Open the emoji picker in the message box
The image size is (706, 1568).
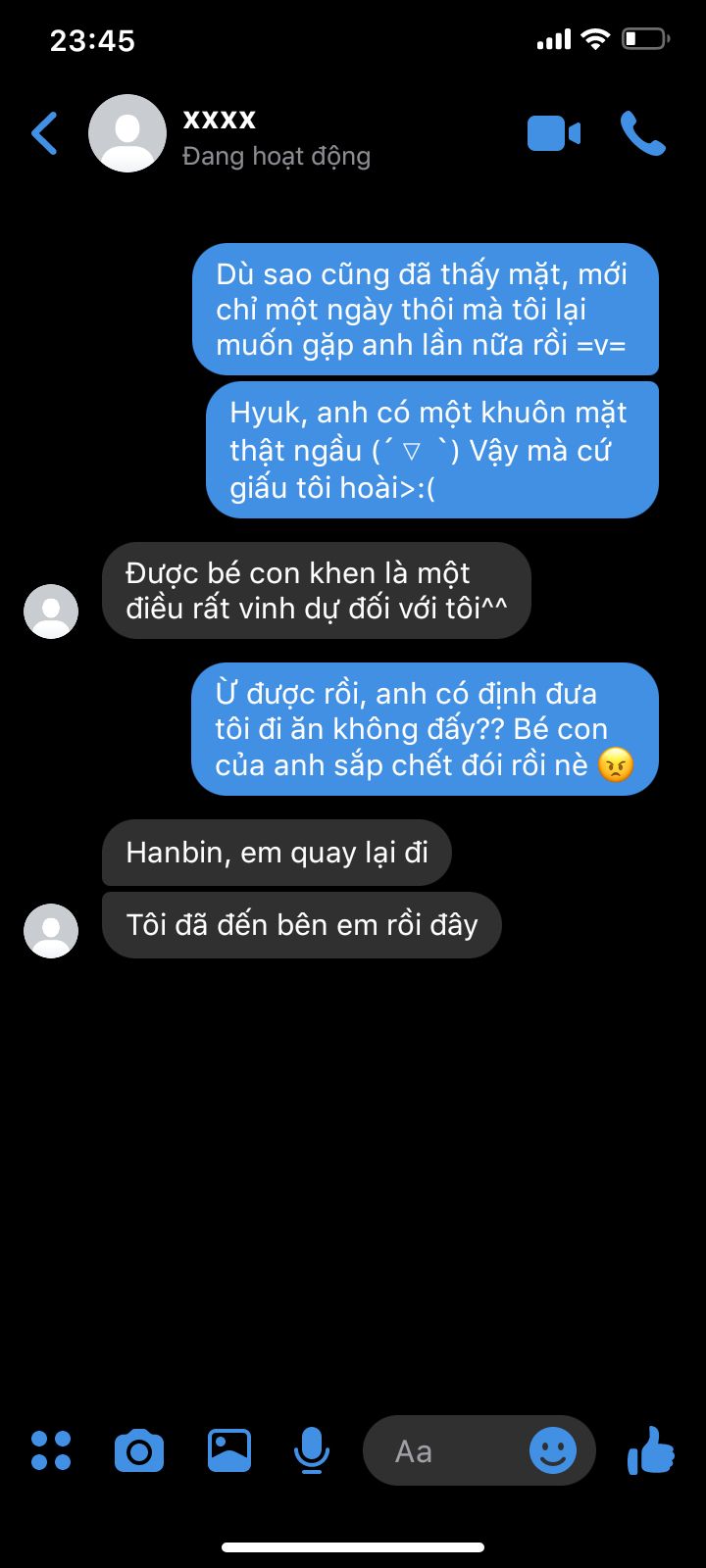[x=553, y=1450]
